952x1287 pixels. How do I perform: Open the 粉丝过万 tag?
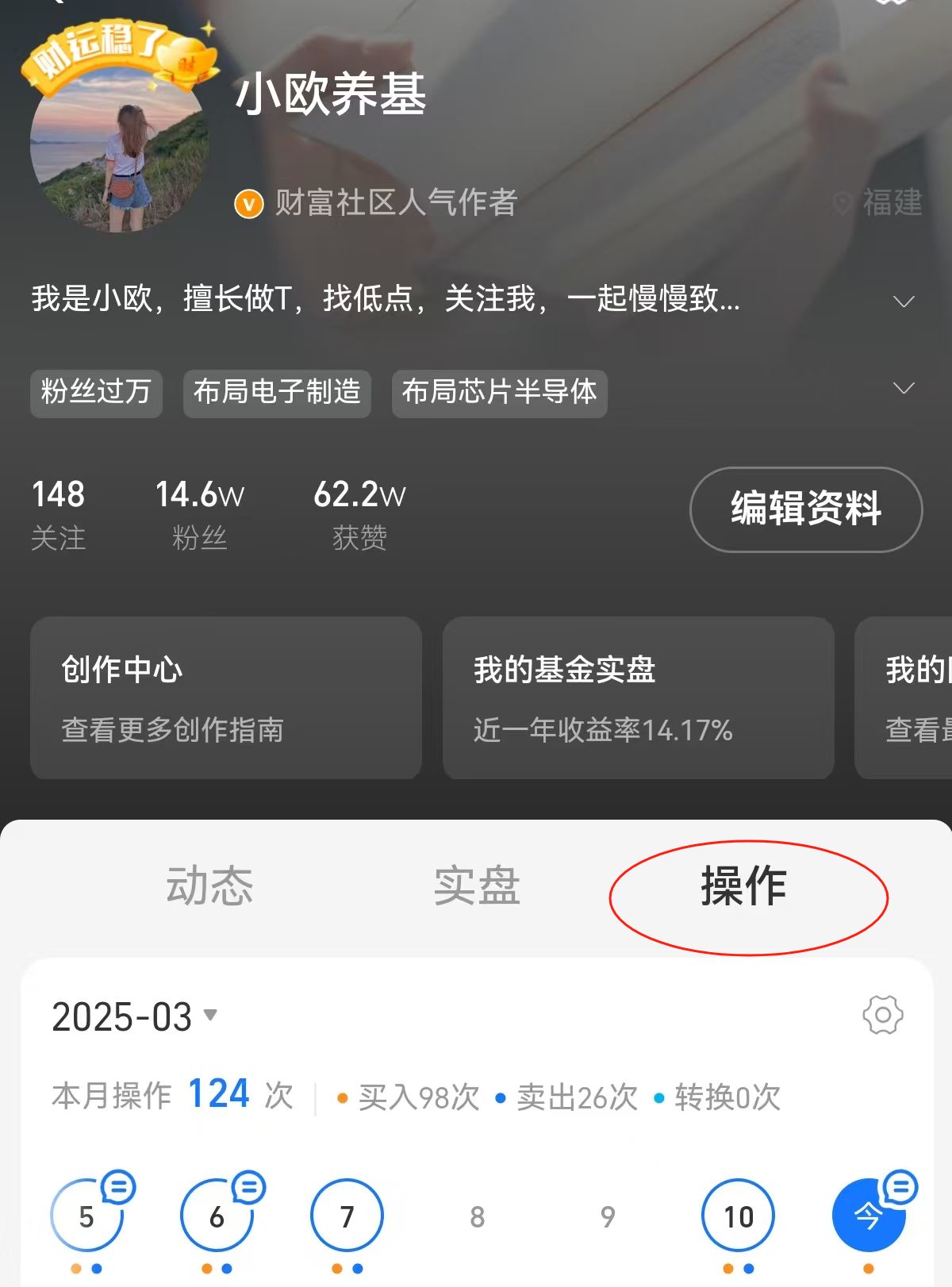pos(96,393)
